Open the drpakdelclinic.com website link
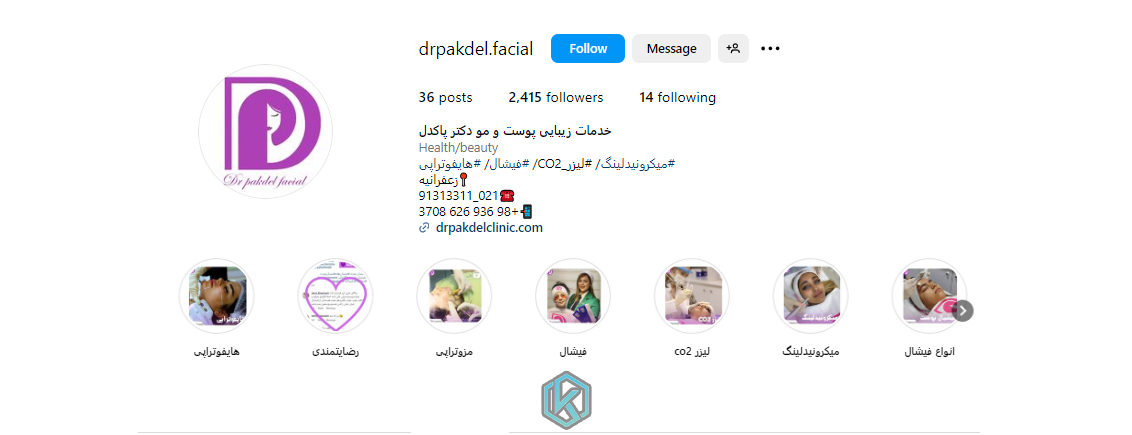The image size is (1132, 435). [x=489, y=228]
